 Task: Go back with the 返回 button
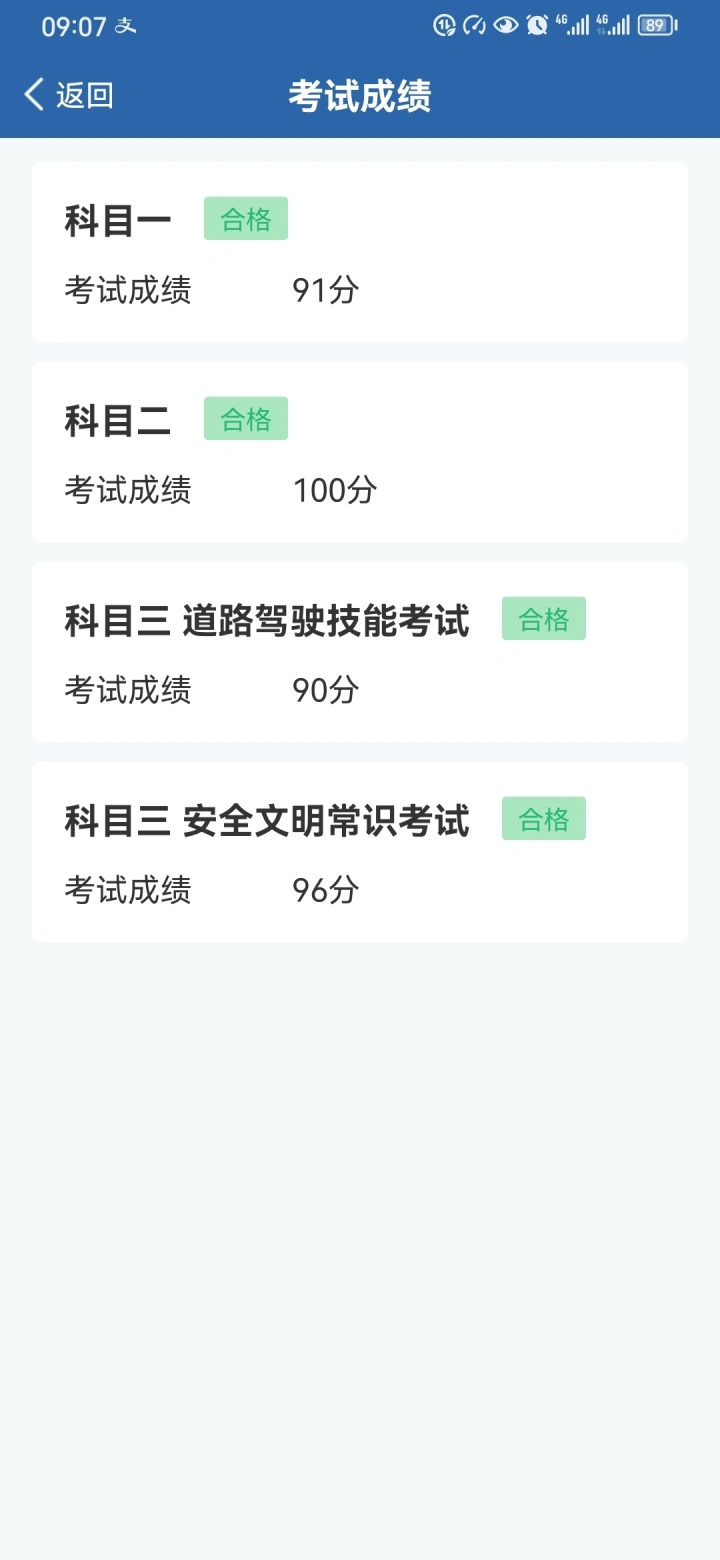tap(69, 96)
